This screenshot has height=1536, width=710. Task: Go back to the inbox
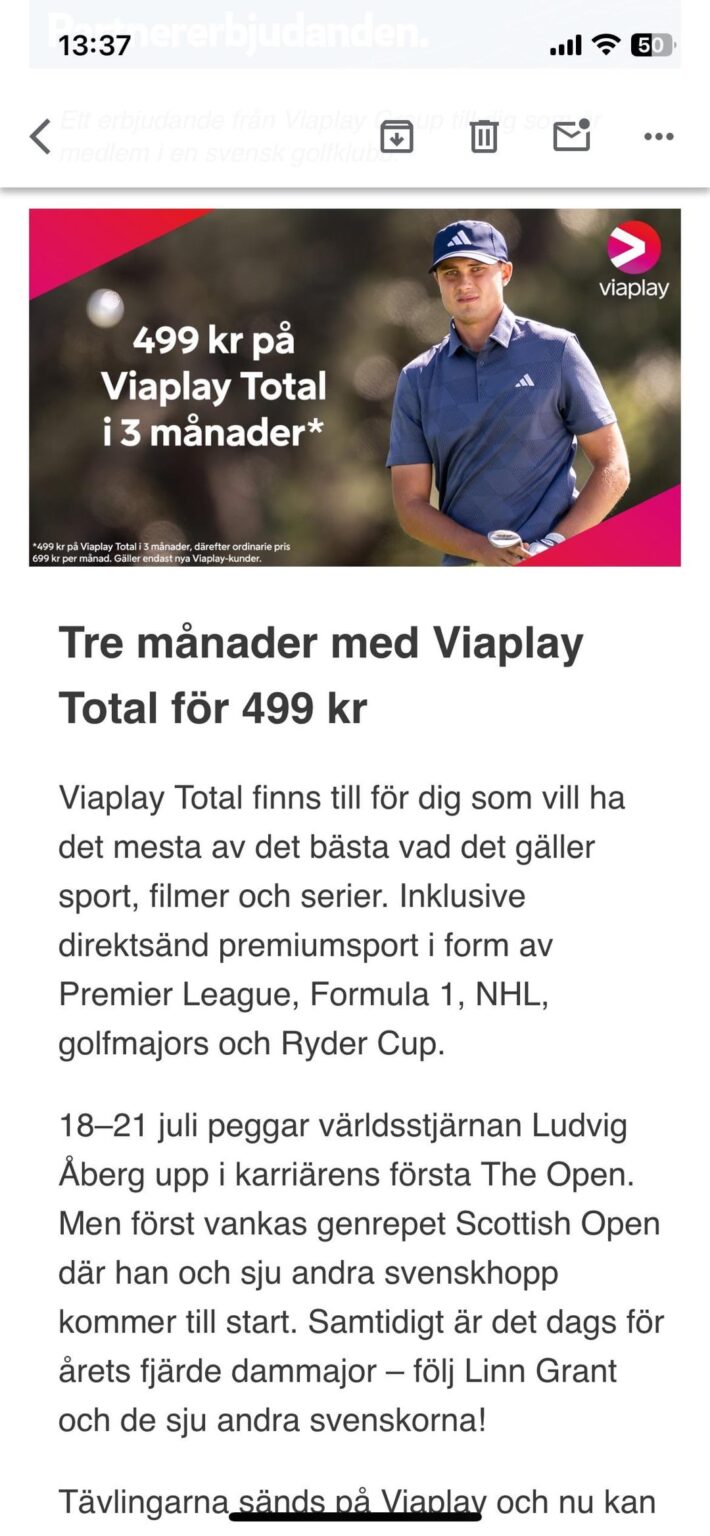pyautogui.click(x=40, y=137)
